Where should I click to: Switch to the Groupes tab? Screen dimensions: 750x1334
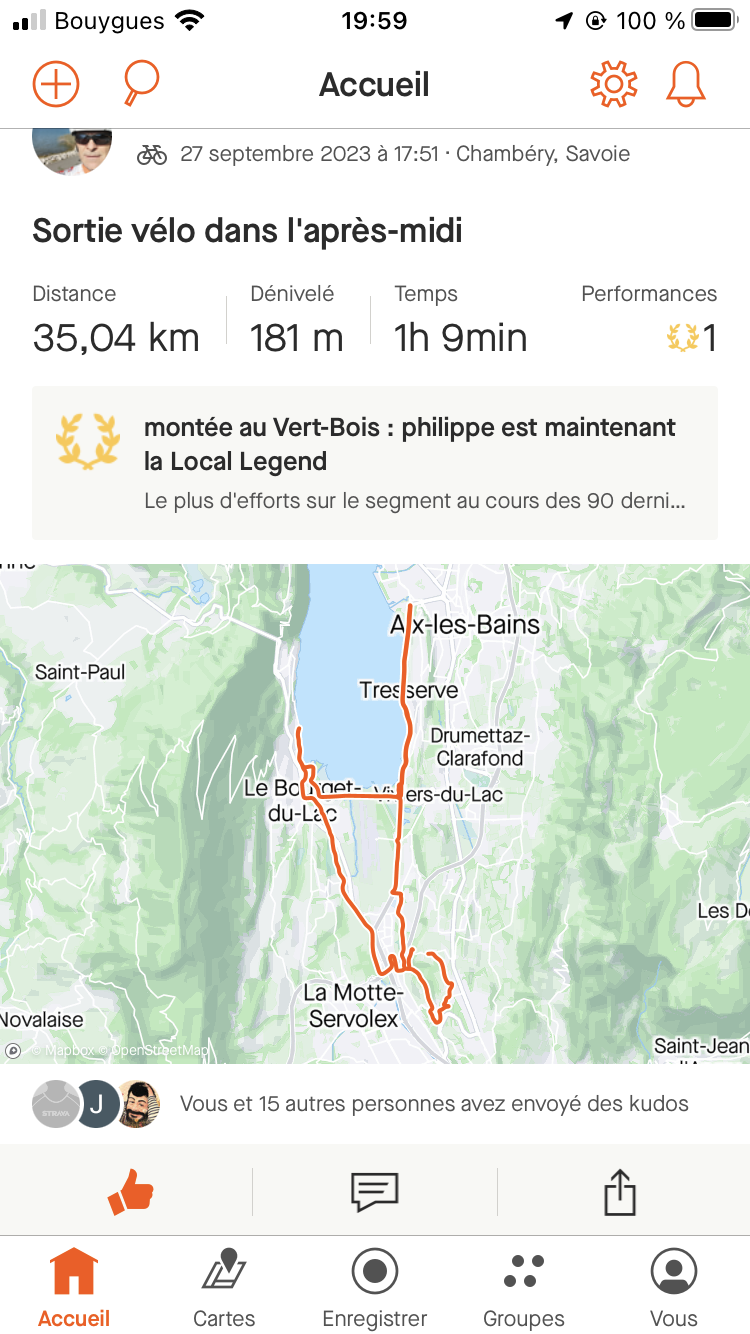pos(524,1288)
